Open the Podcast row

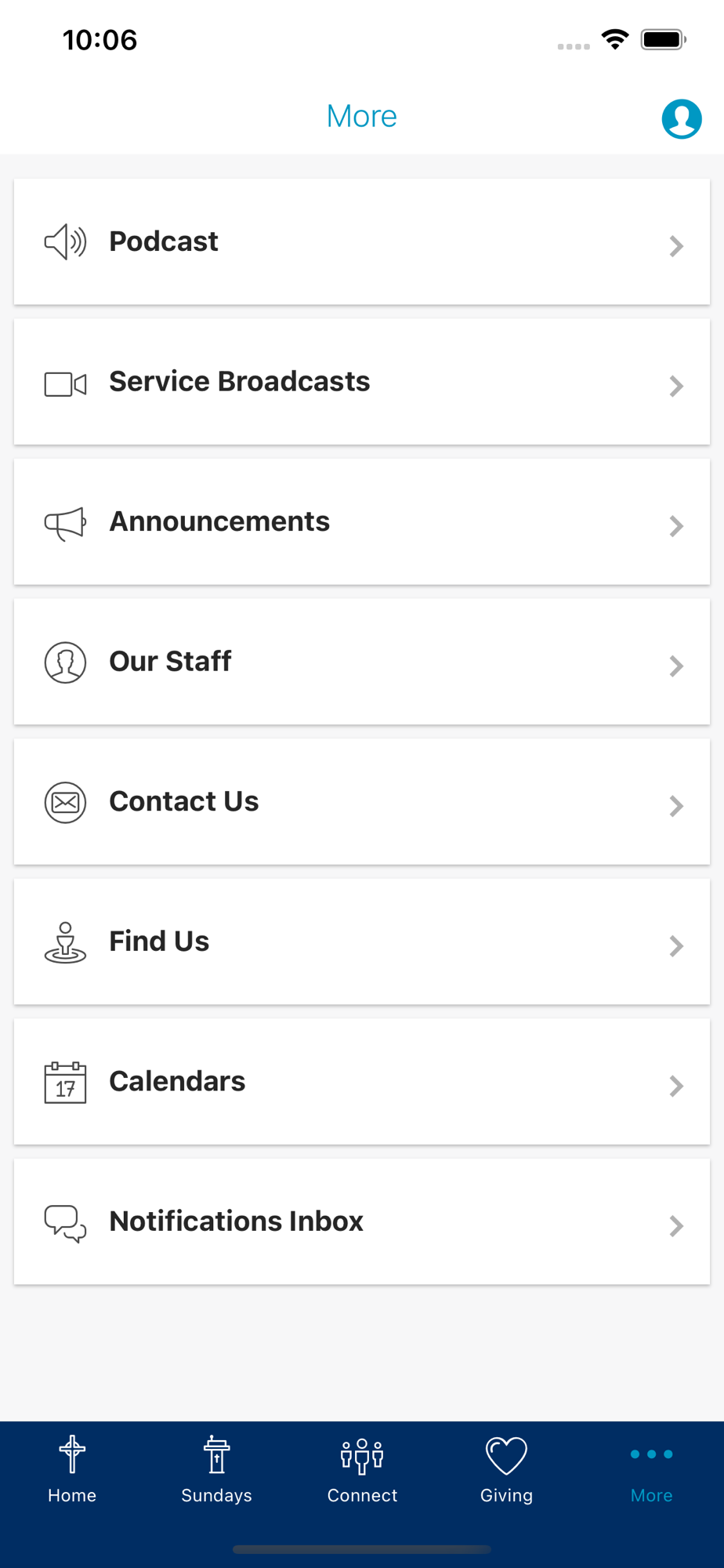tap(362, 241)
